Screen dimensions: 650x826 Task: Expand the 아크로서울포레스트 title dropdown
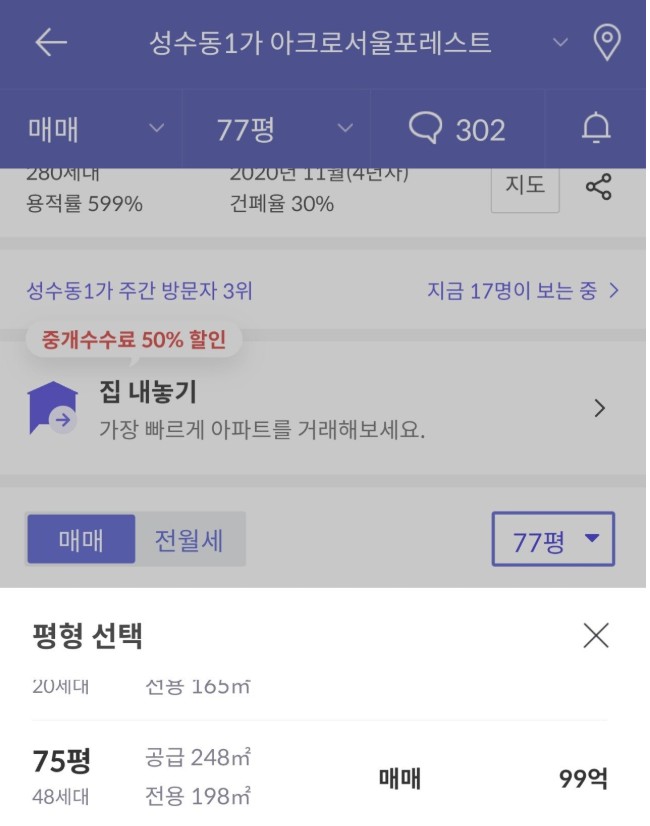(560, 43)
